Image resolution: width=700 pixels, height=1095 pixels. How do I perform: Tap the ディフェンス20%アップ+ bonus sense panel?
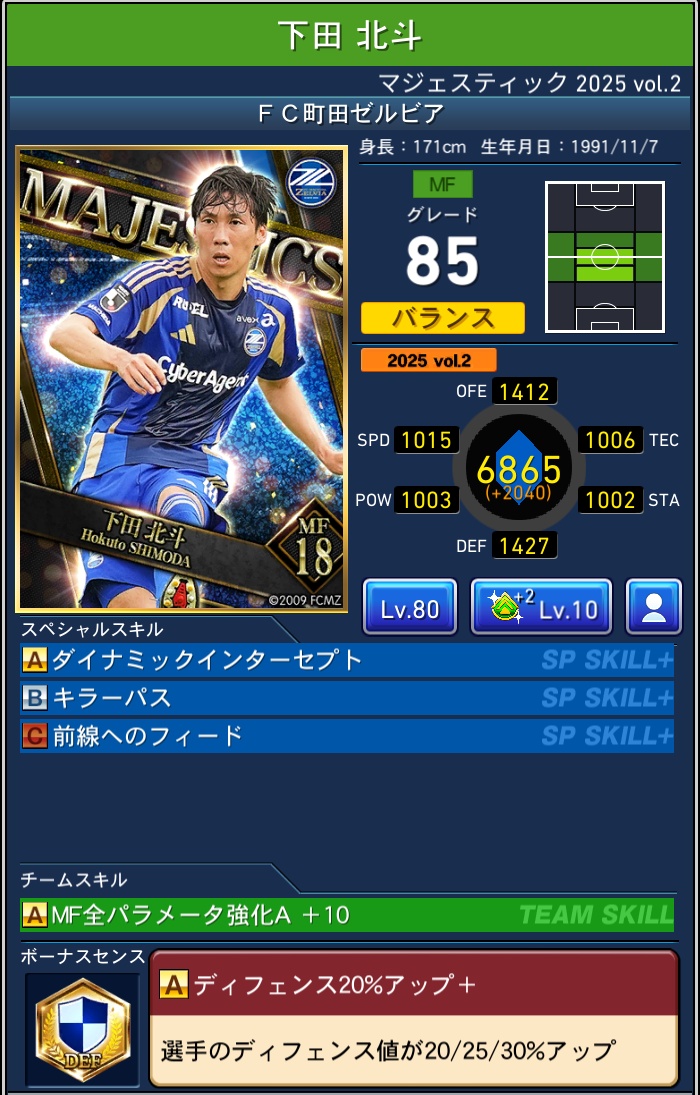(x=413, y=1017)
